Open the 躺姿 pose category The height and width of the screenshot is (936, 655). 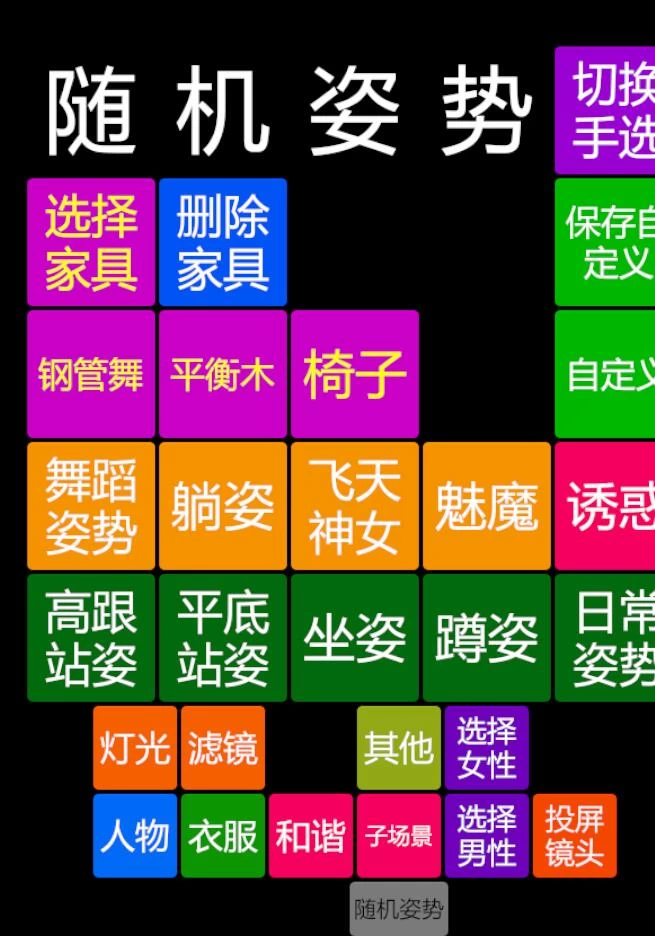(223, 506)
